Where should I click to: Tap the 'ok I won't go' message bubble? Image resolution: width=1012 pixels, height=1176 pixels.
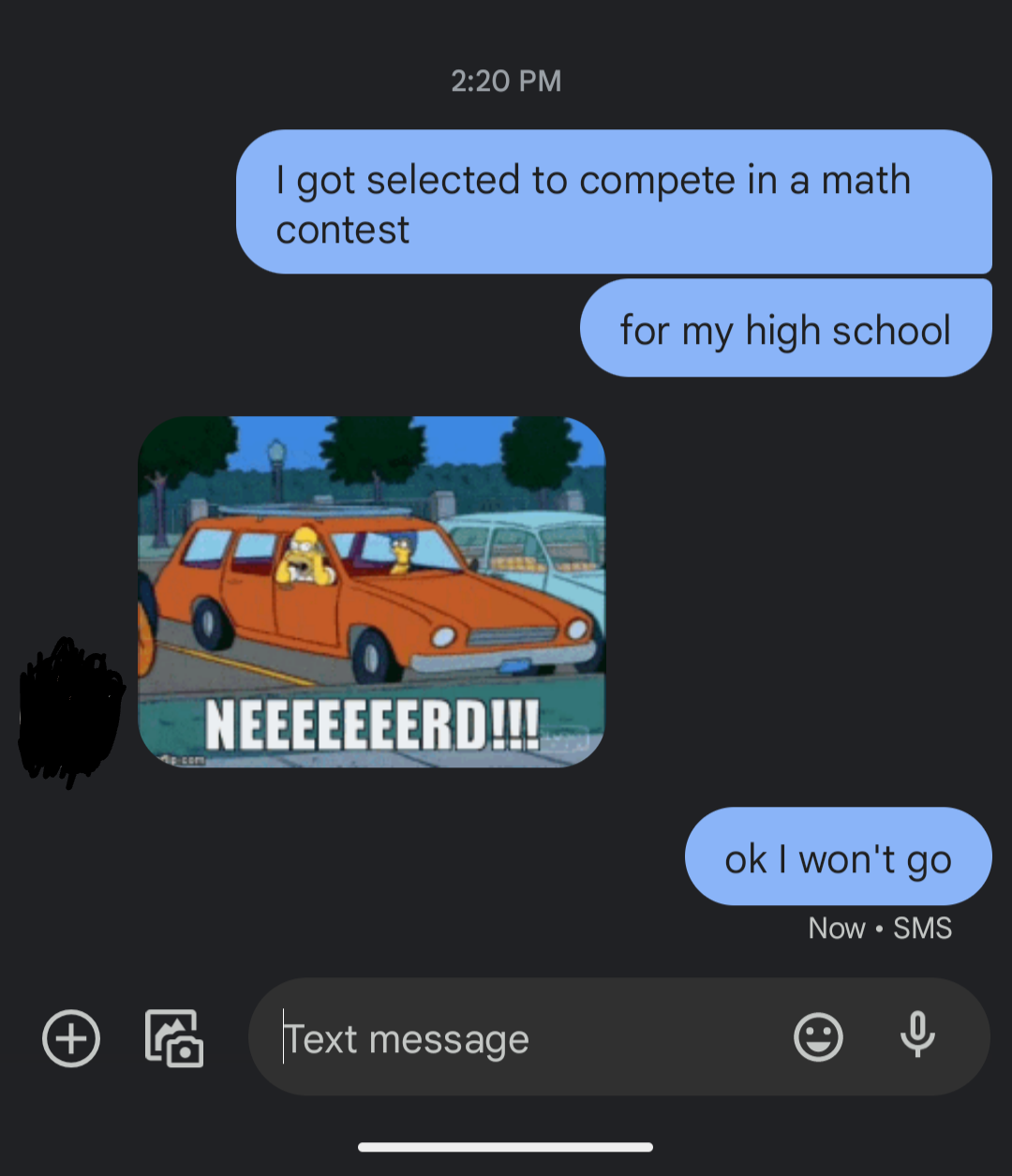[x=839, y=856]
